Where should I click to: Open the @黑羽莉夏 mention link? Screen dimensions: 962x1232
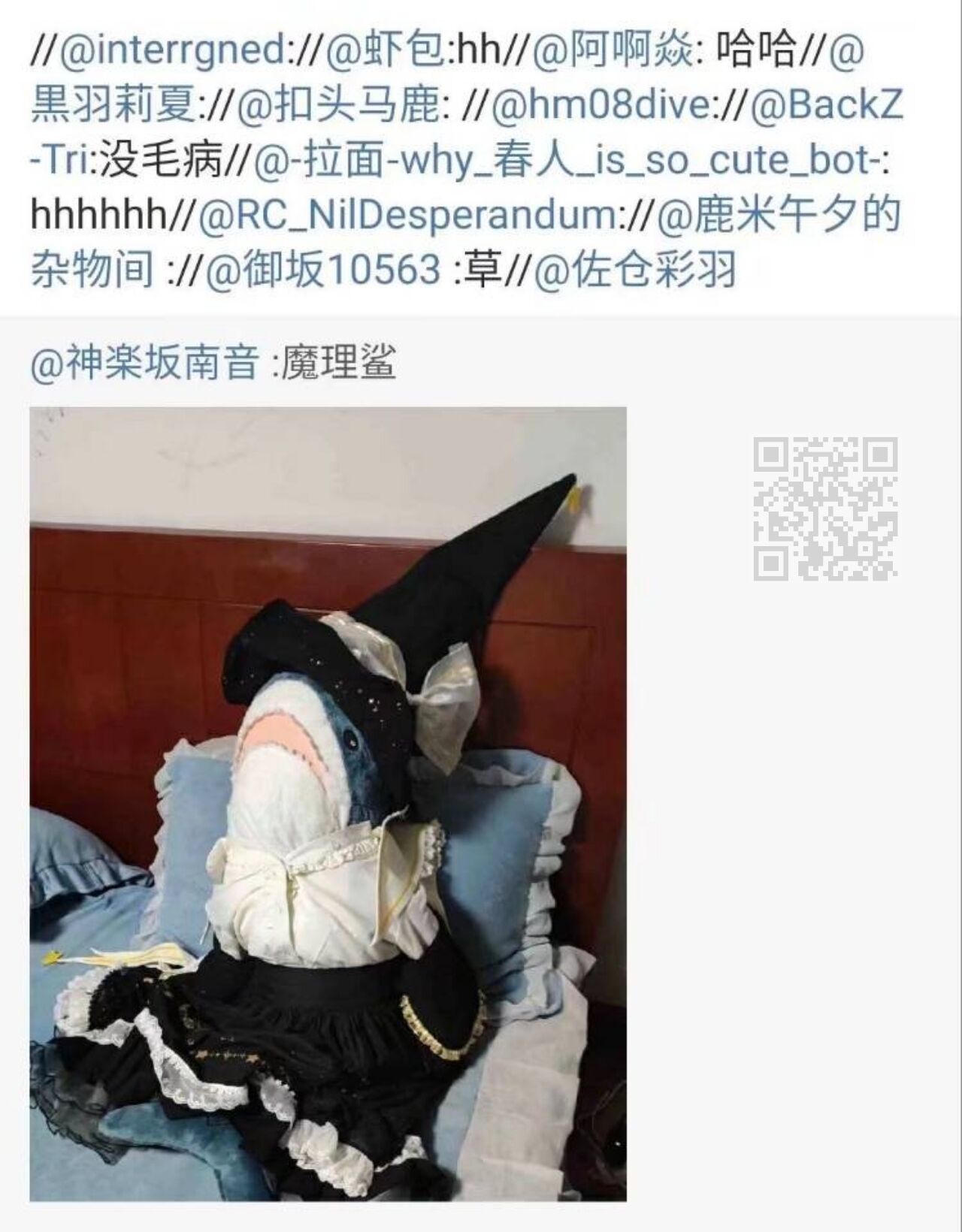click(x=113, y=106)
